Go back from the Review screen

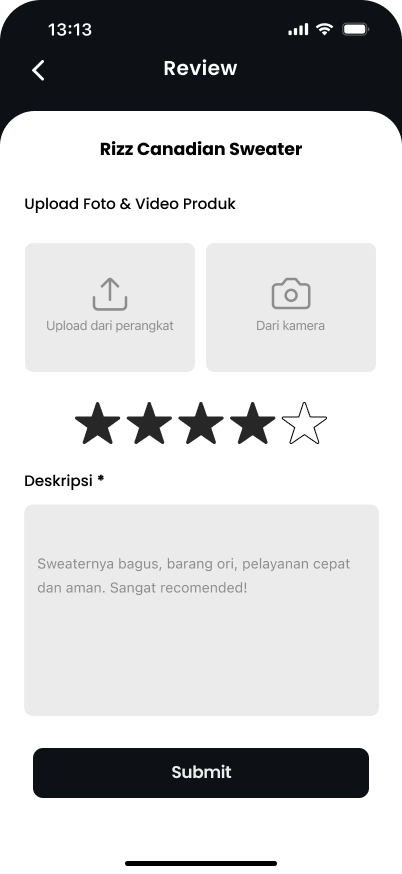(38, 70)
